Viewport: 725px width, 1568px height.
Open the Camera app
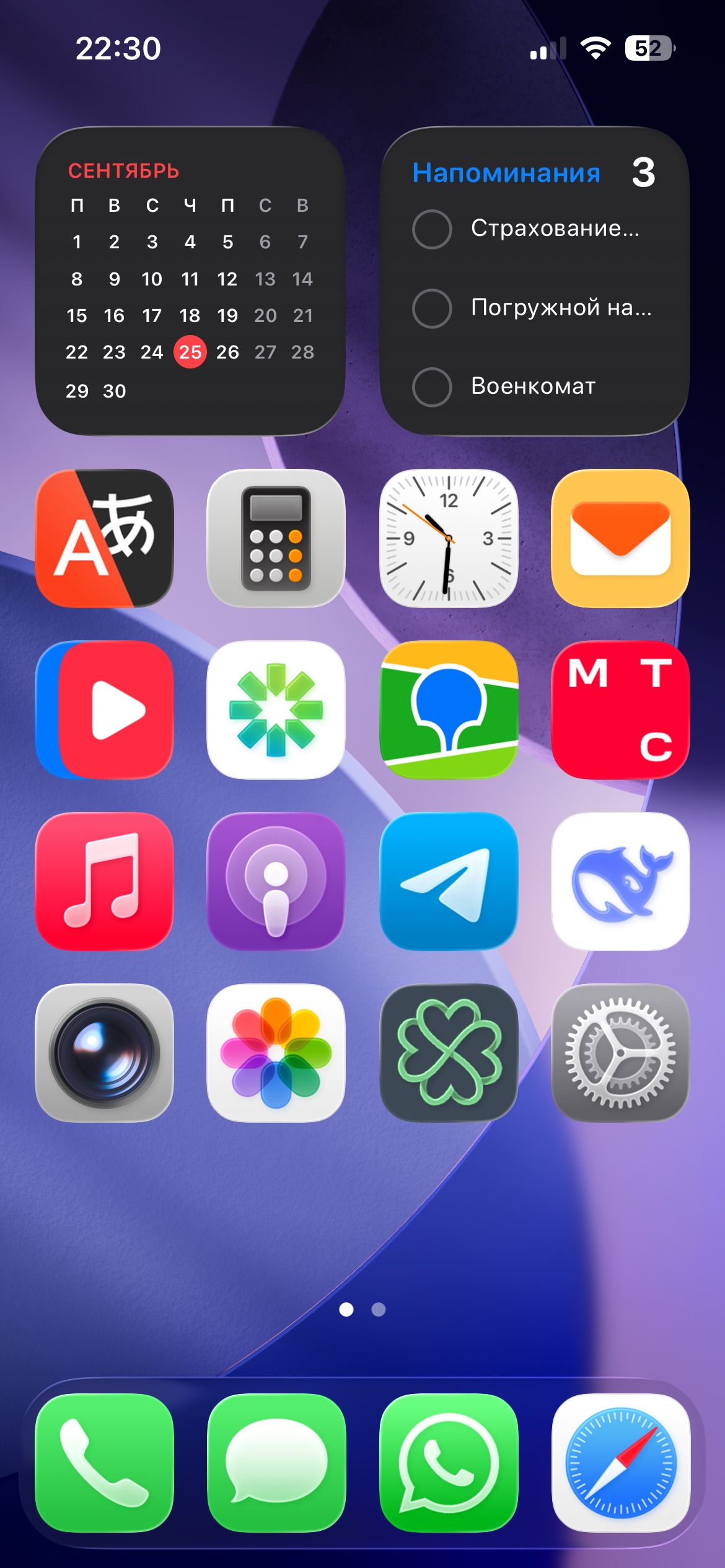[104, 1053]
